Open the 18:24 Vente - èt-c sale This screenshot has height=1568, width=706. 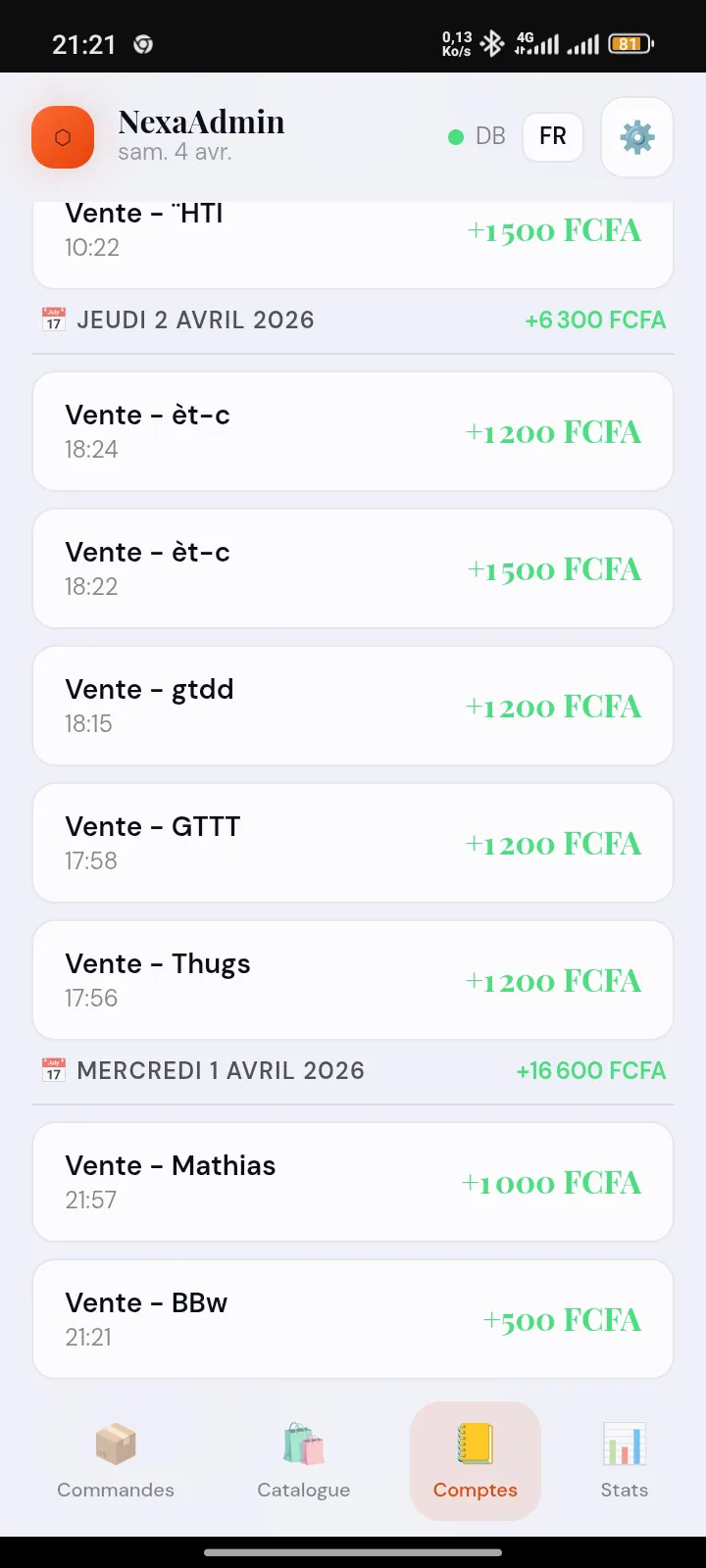(353, 431)
